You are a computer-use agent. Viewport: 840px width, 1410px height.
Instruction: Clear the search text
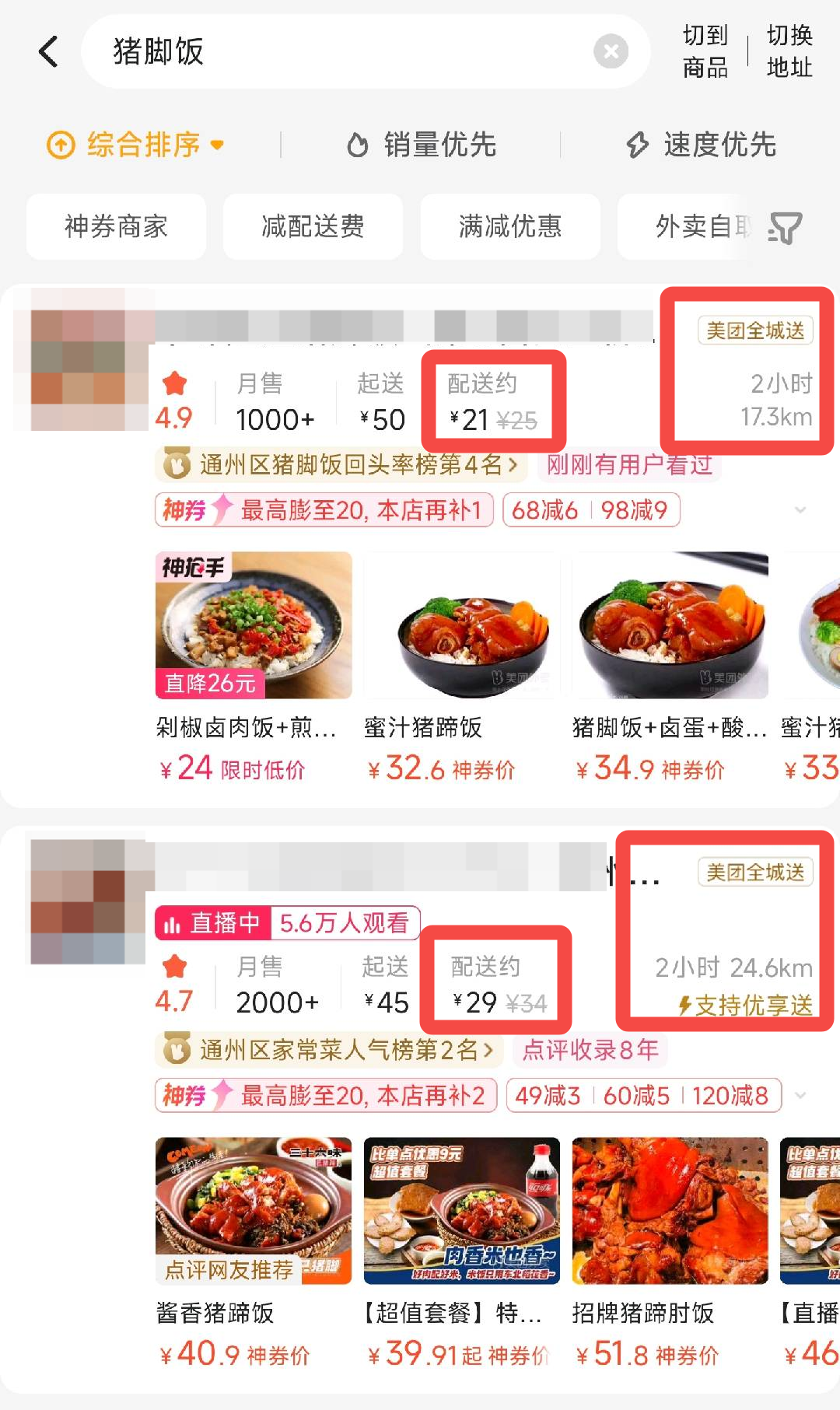point(611,52)
